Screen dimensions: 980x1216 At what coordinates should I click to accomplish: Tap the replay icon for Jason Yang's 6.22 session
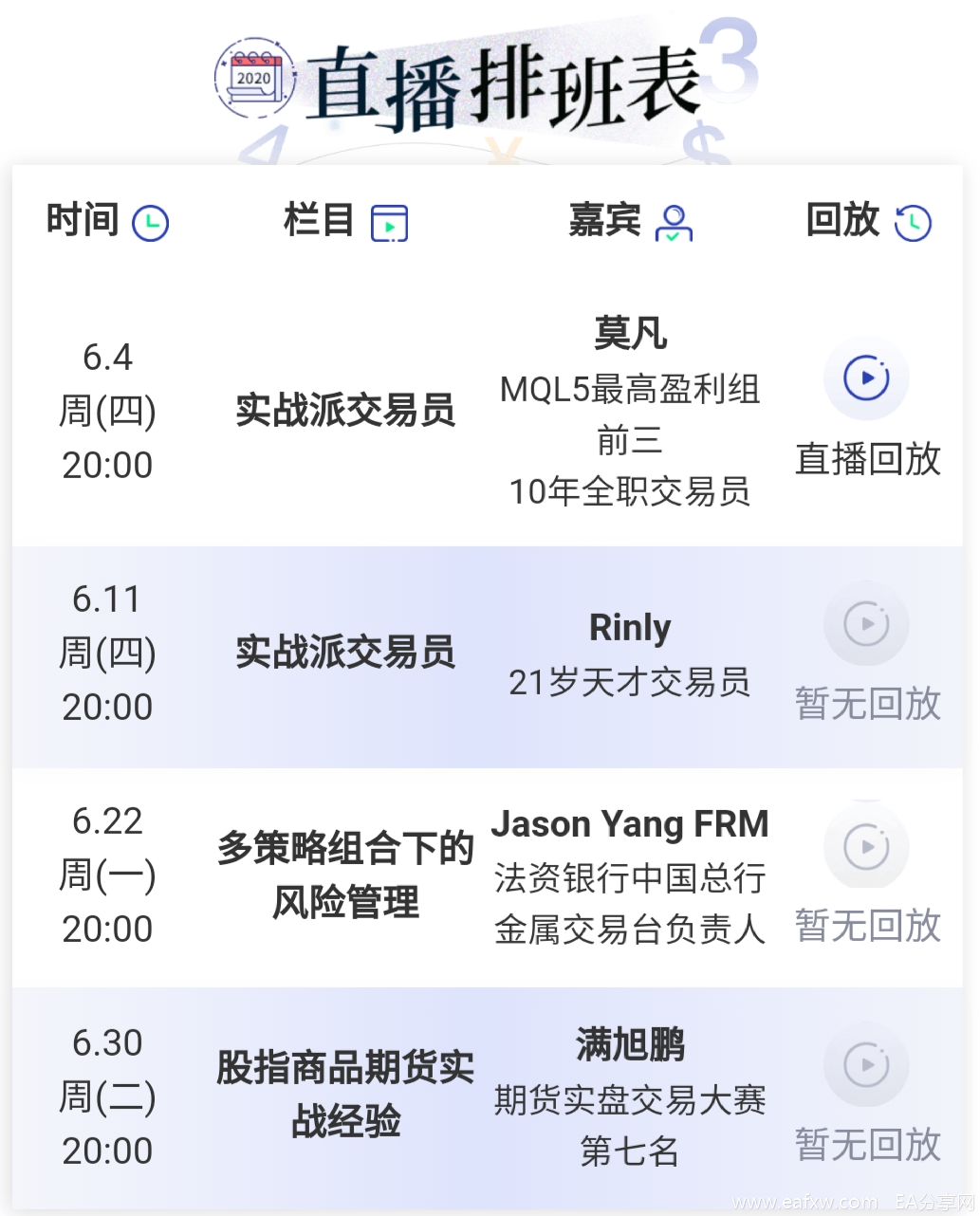click(866, 845)
